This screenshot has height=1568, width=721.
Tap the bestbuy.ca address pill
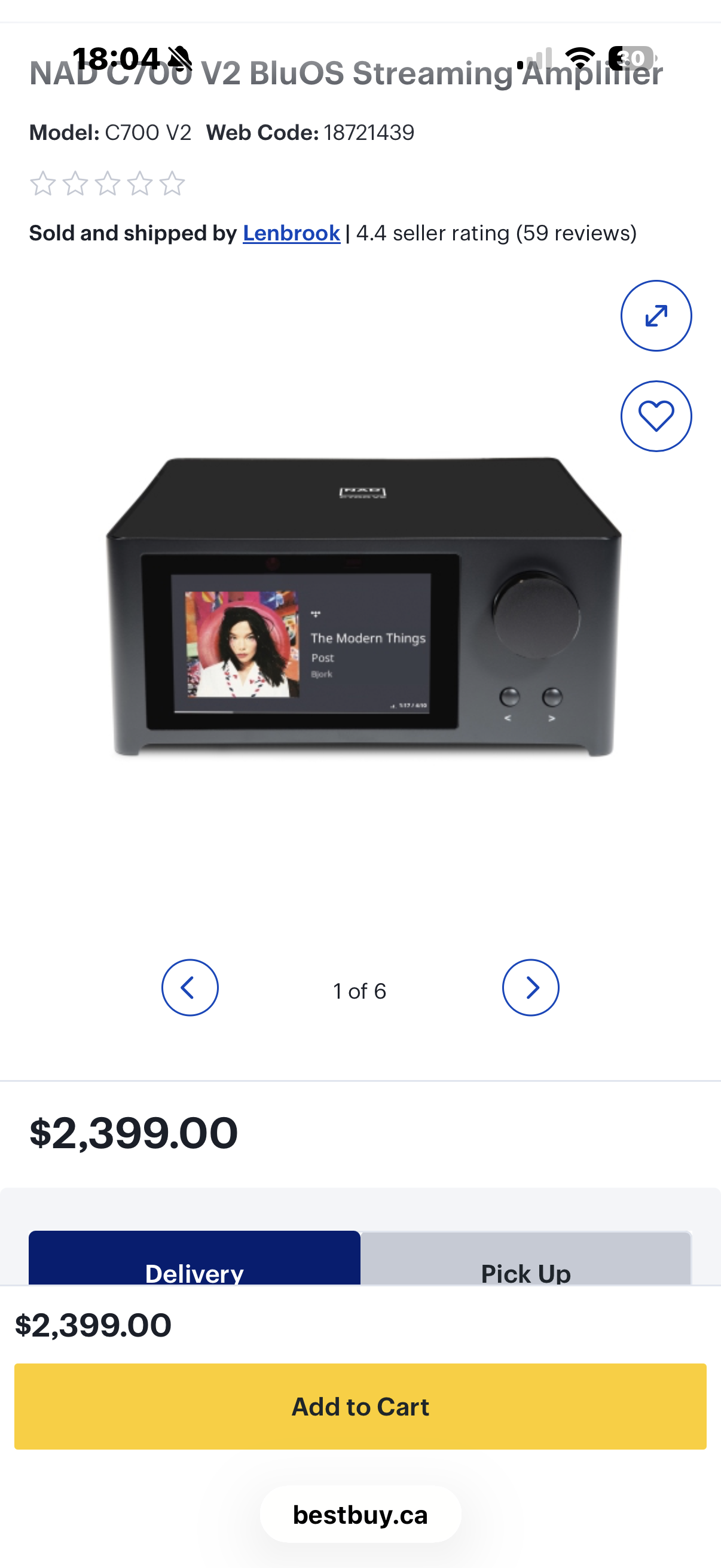pyautogui.click(x=360, y=1514)
